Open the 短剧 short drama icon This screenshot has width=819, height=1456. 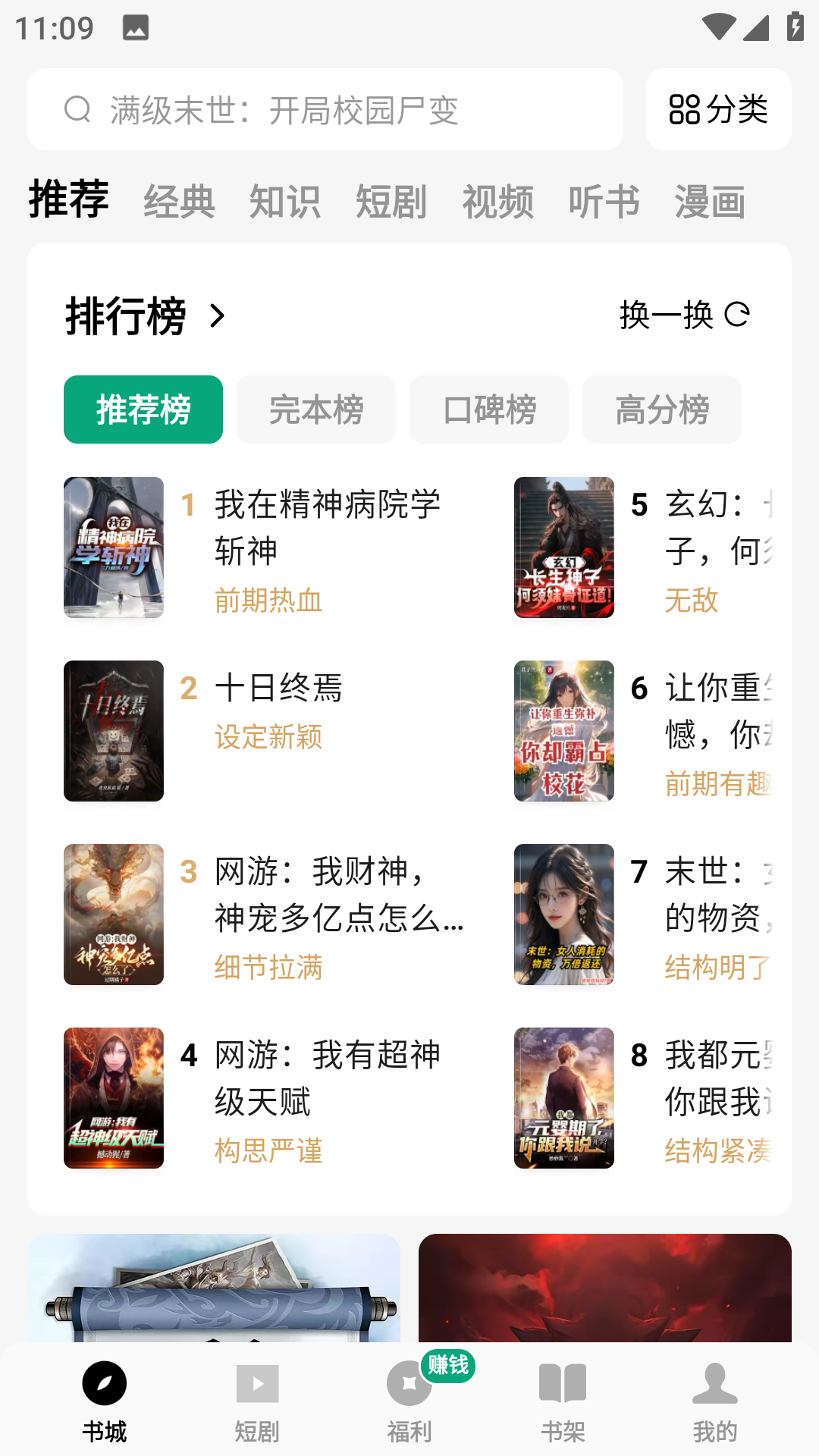pyautogui.click(x=257, y=1383)
